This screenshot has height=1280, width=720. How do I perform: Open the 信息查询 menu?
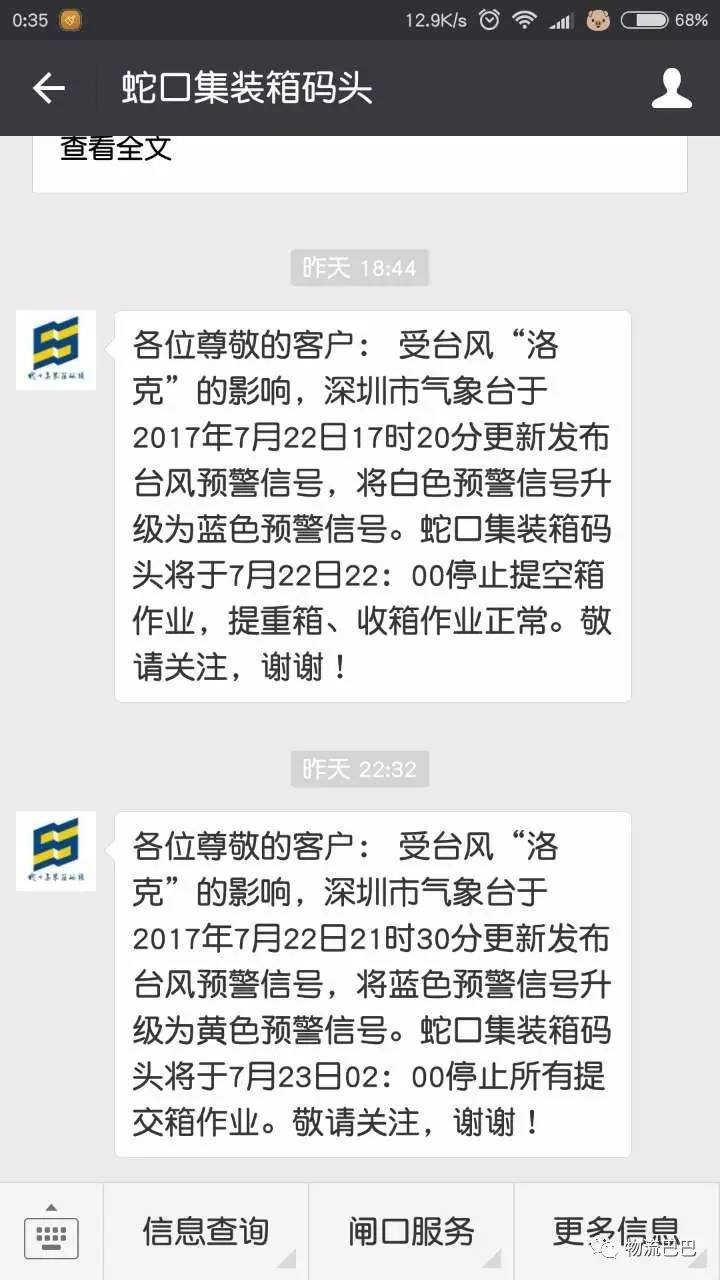pyautogui.click(x=206, y=1232)
